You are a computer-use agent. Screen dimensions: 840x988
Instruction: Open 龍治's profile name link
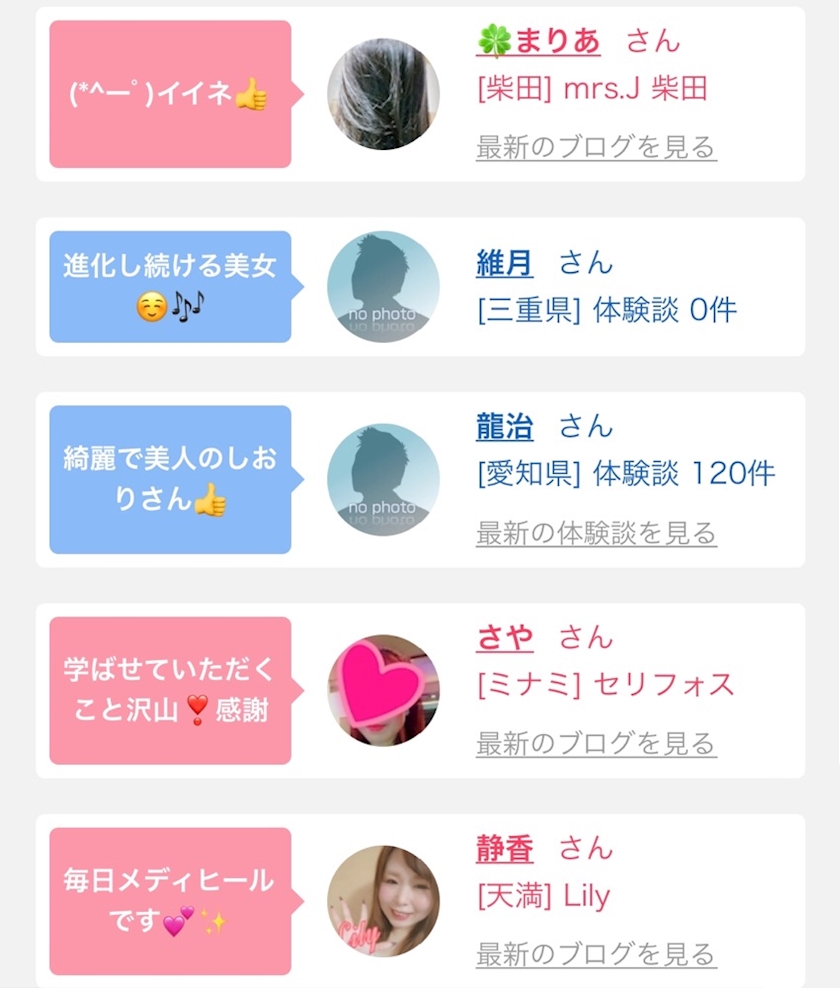505,427
